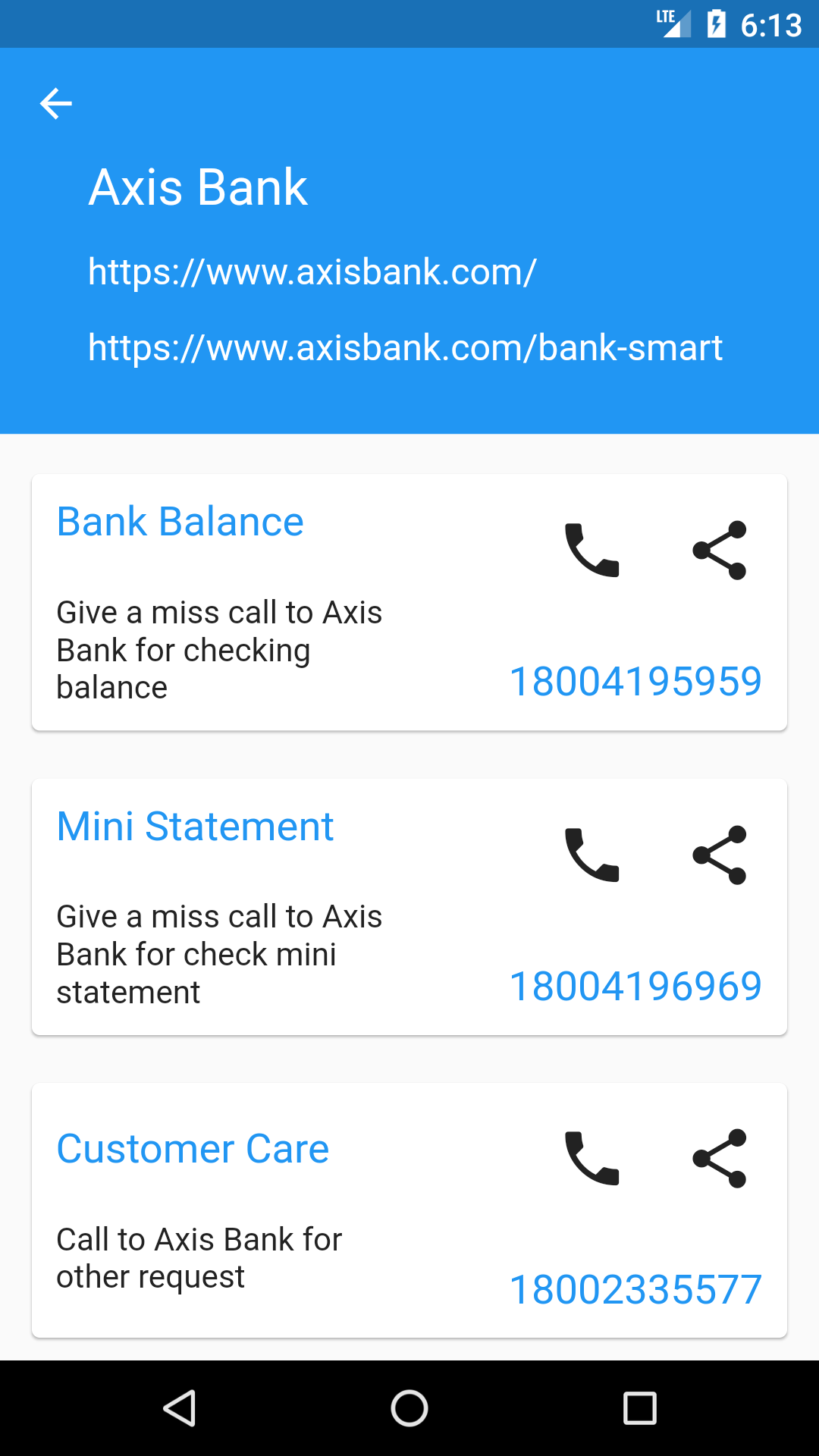Open recent apps overview

pyautogui.click(x=639, y=1408)
